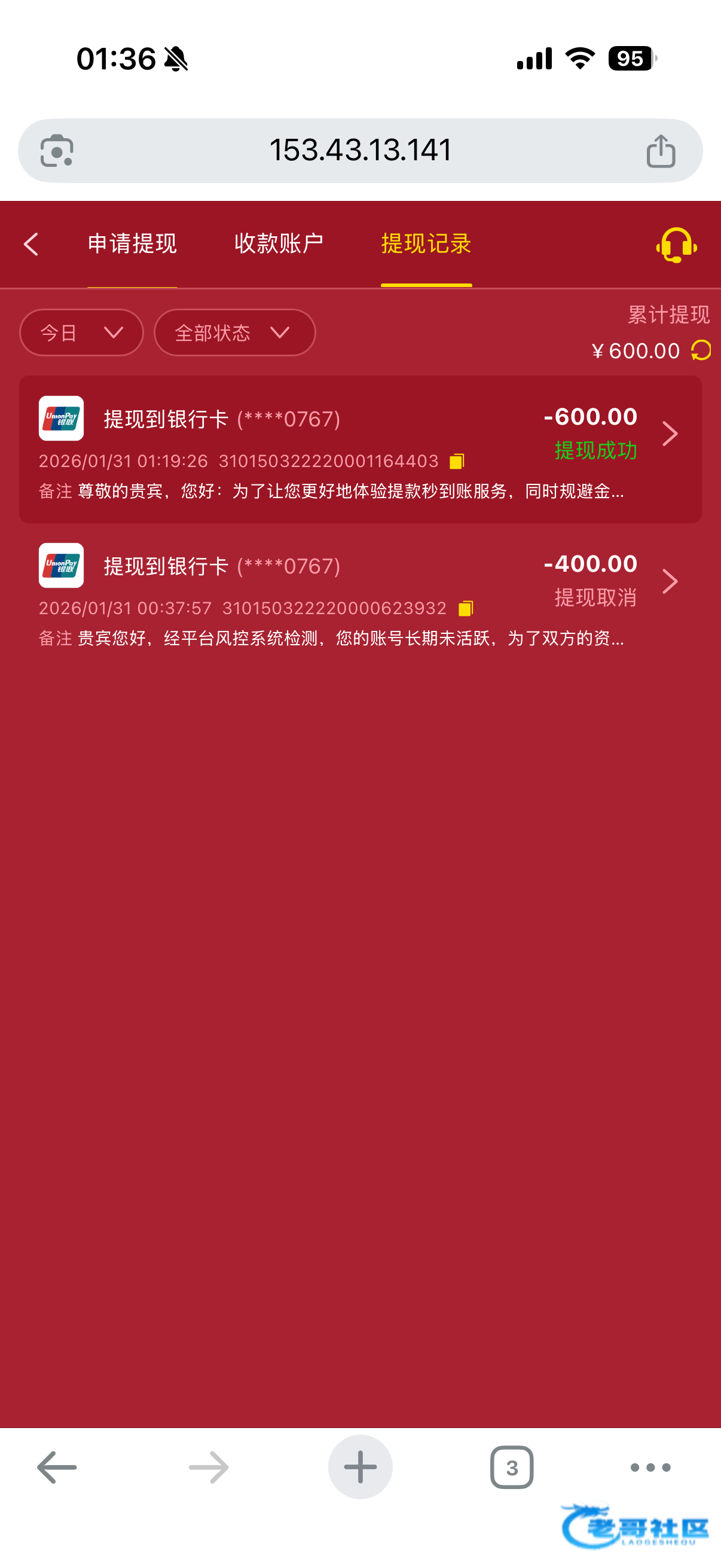This screenshot has width=721, height=1568.
Task: Select the 提现记录 tab
Action: (426, 245)
